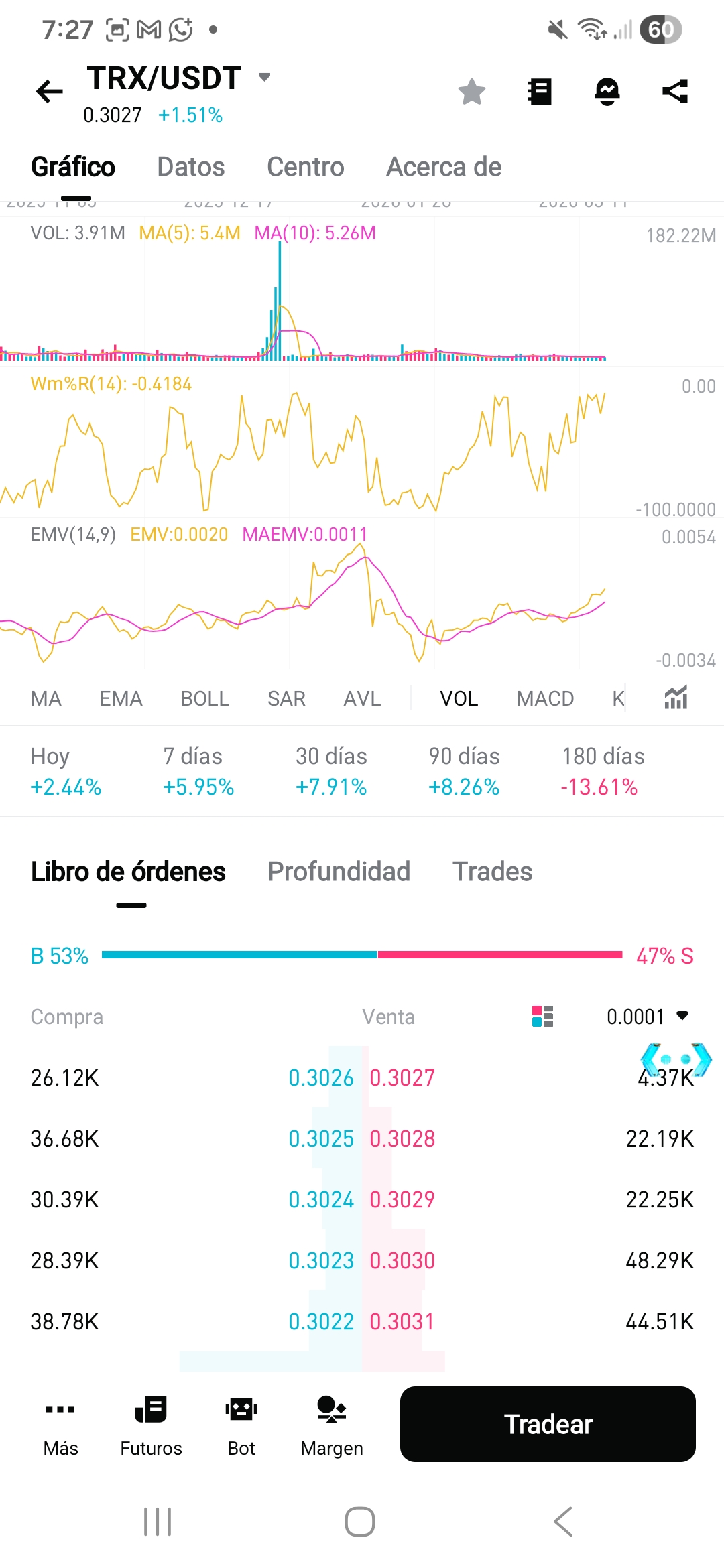This screenshot has width=724, height=1568.
Task: Switch to the Profundidad tab
Action: click(339, 872)
